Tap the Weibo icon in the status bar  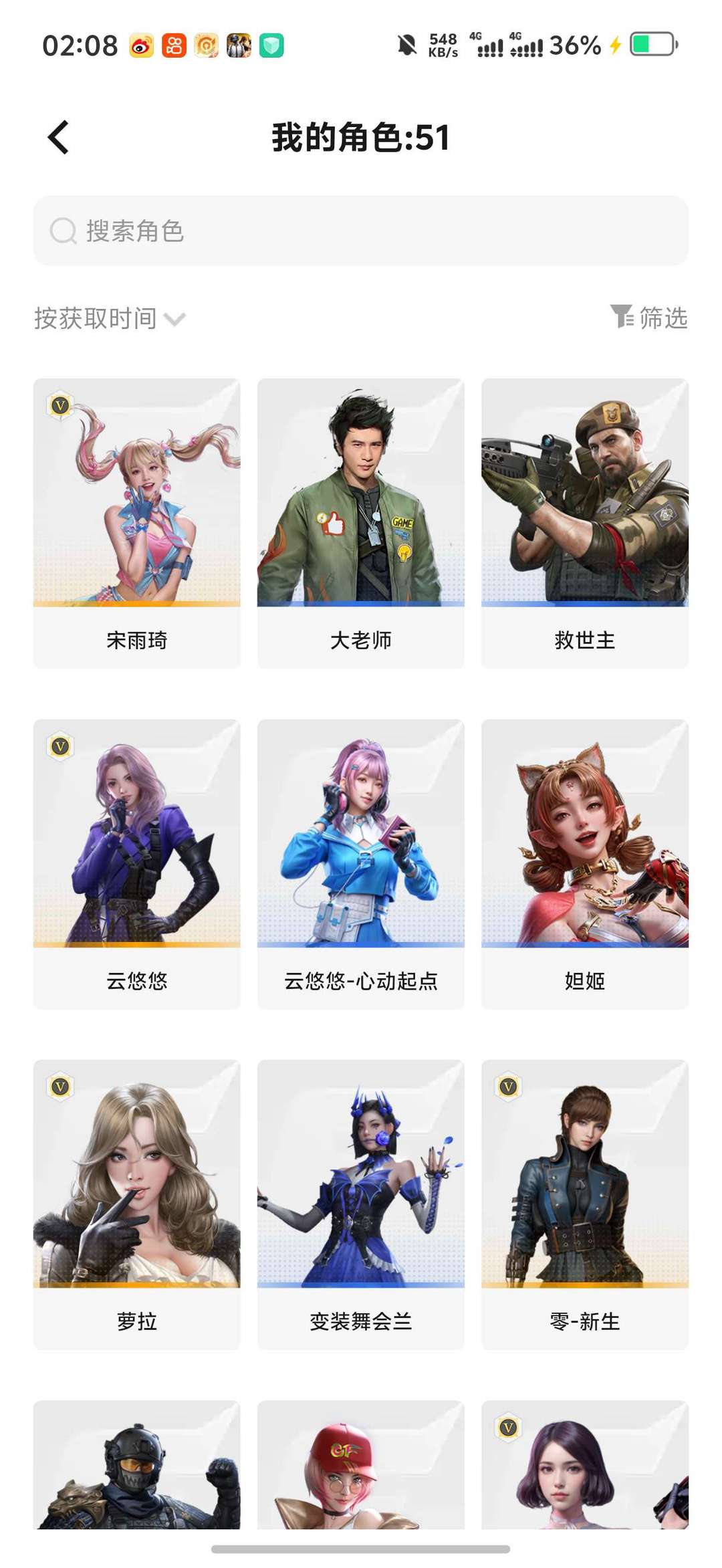pyautogui.click(x=139, y=45)
